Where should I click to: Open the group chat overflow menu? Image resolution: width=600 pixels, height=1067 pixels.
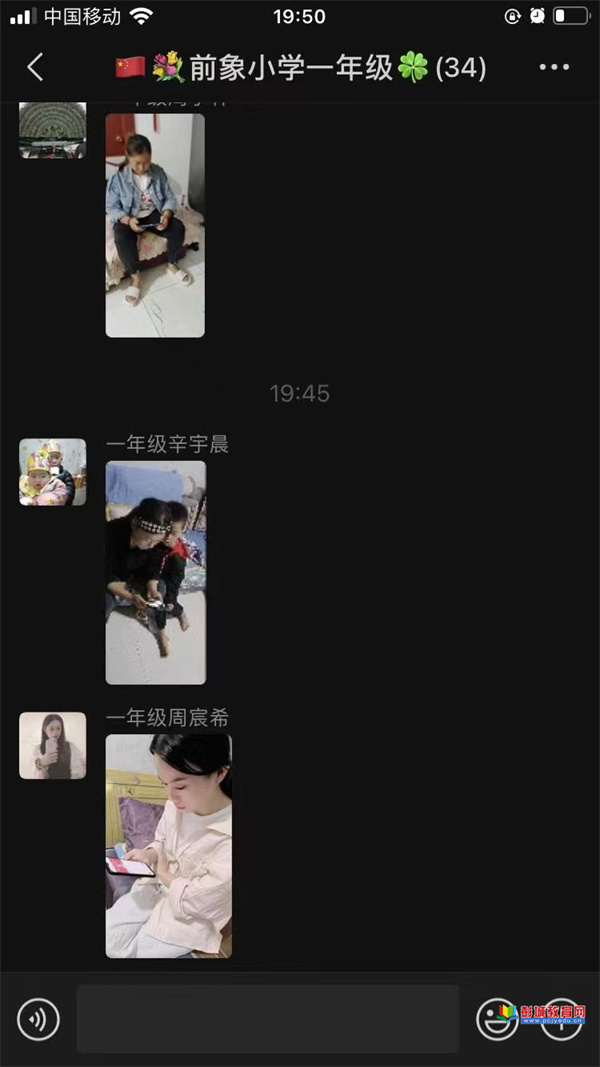click(553, 68)
